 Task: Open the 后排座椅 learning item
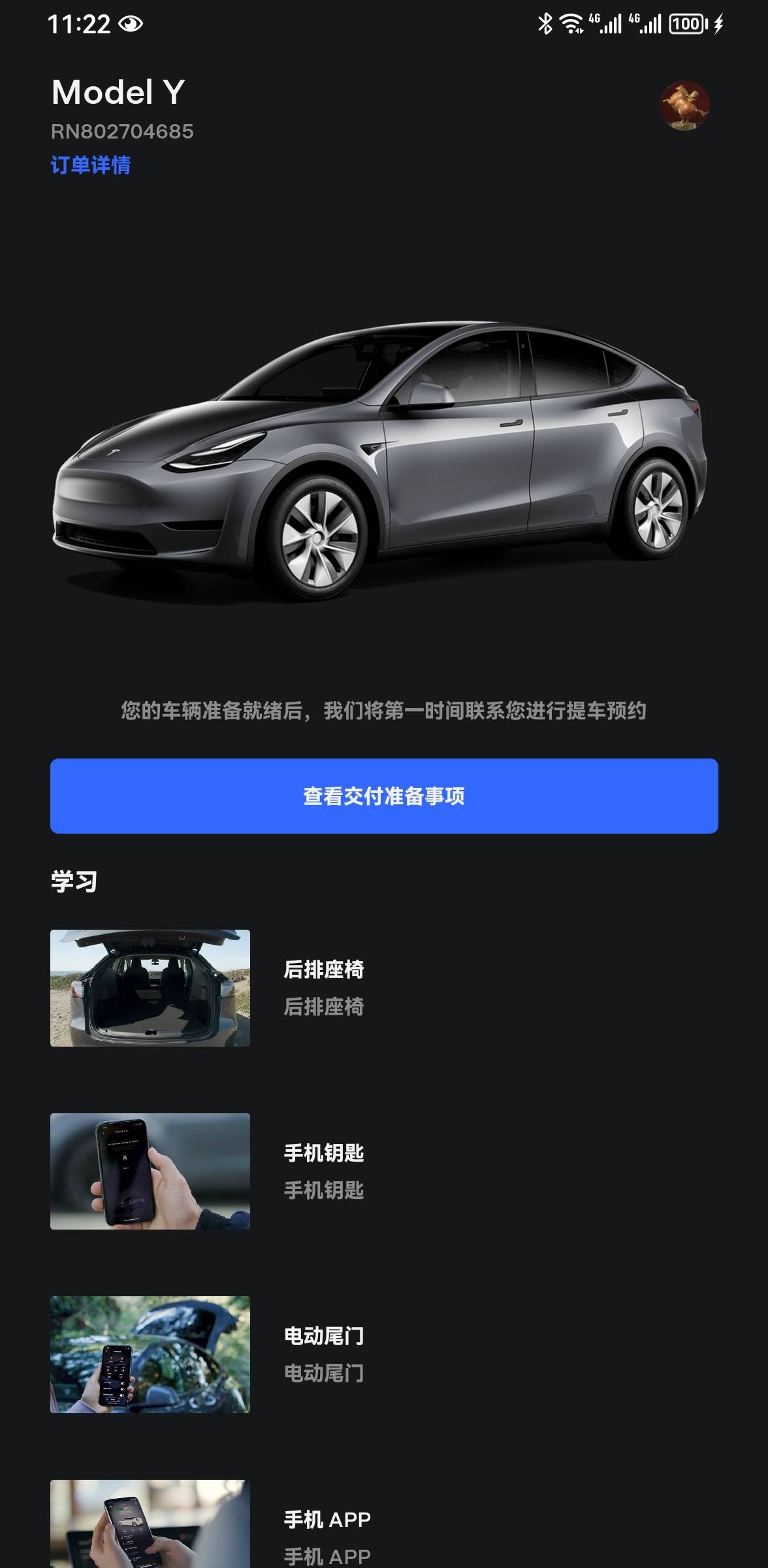[325, 971]
